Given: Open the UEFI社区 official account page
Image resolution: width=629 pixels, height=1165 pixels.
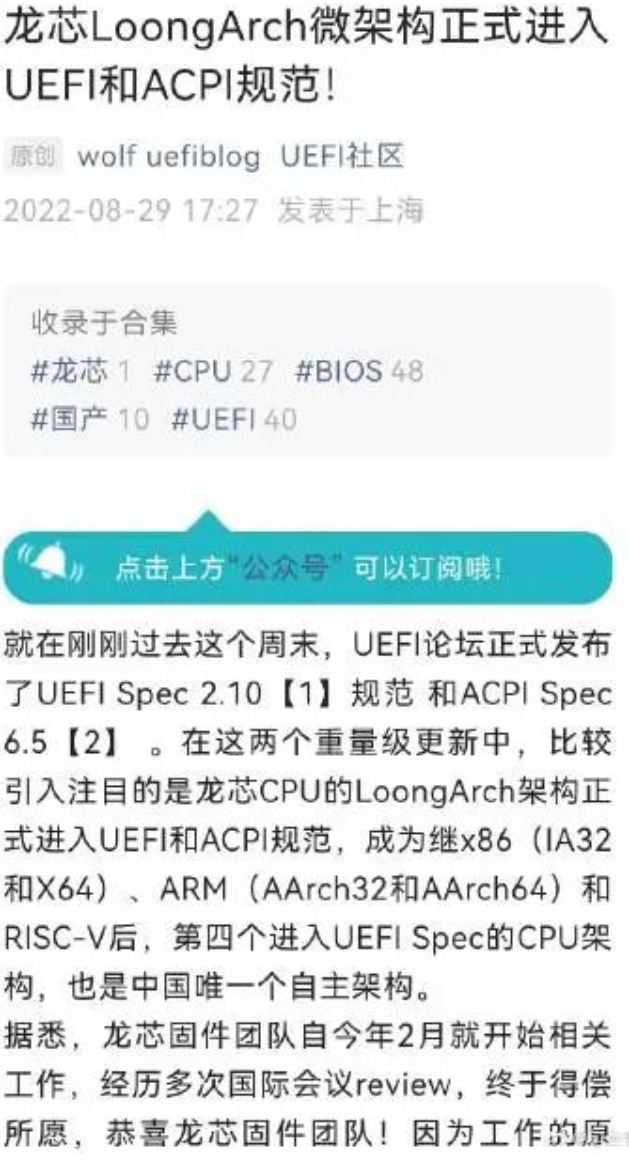Looking at the screenshot, I should [x=341, y=158].
